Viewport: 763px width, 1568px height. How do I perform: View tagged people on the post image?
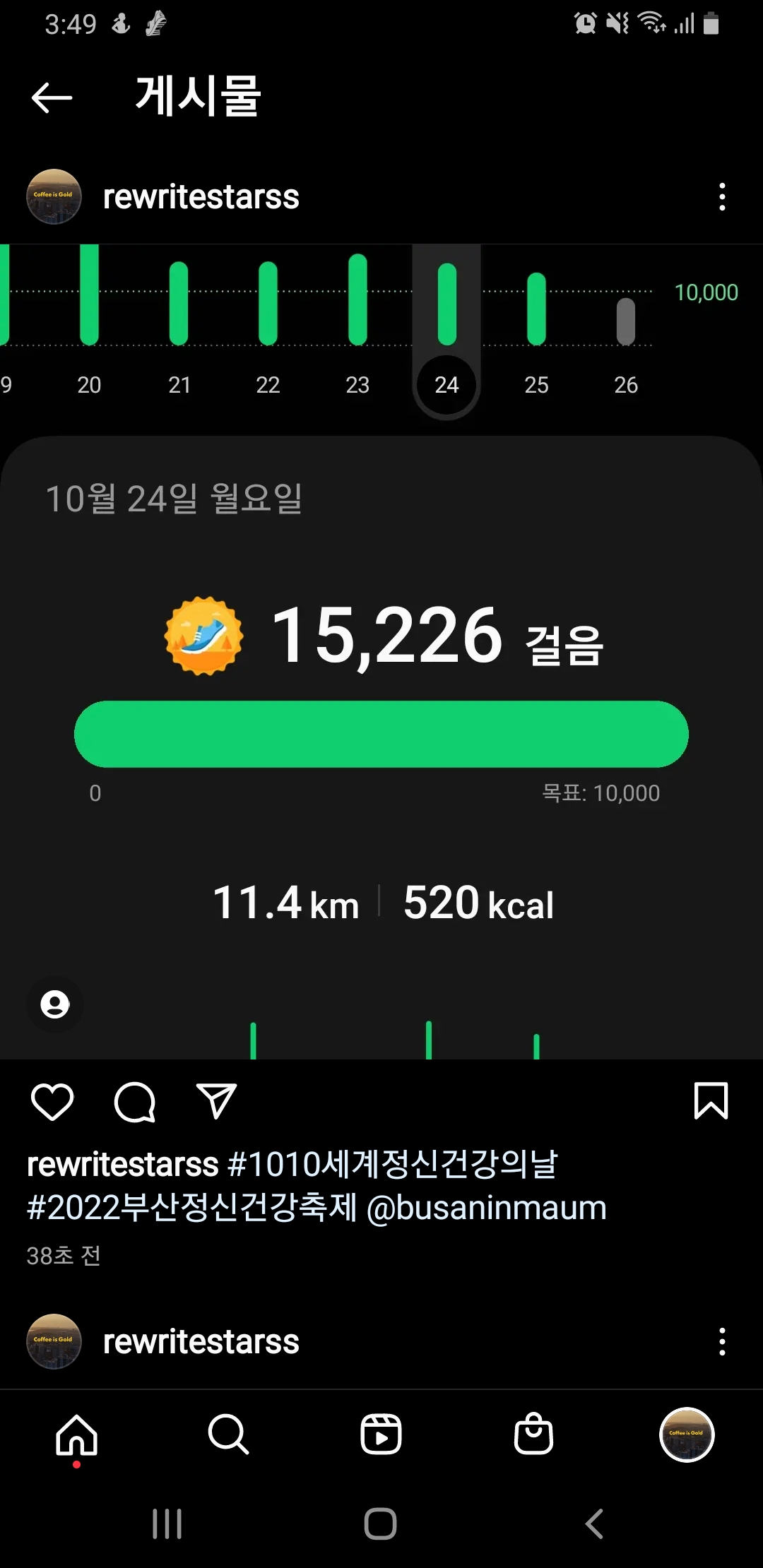pos(55,1004)
